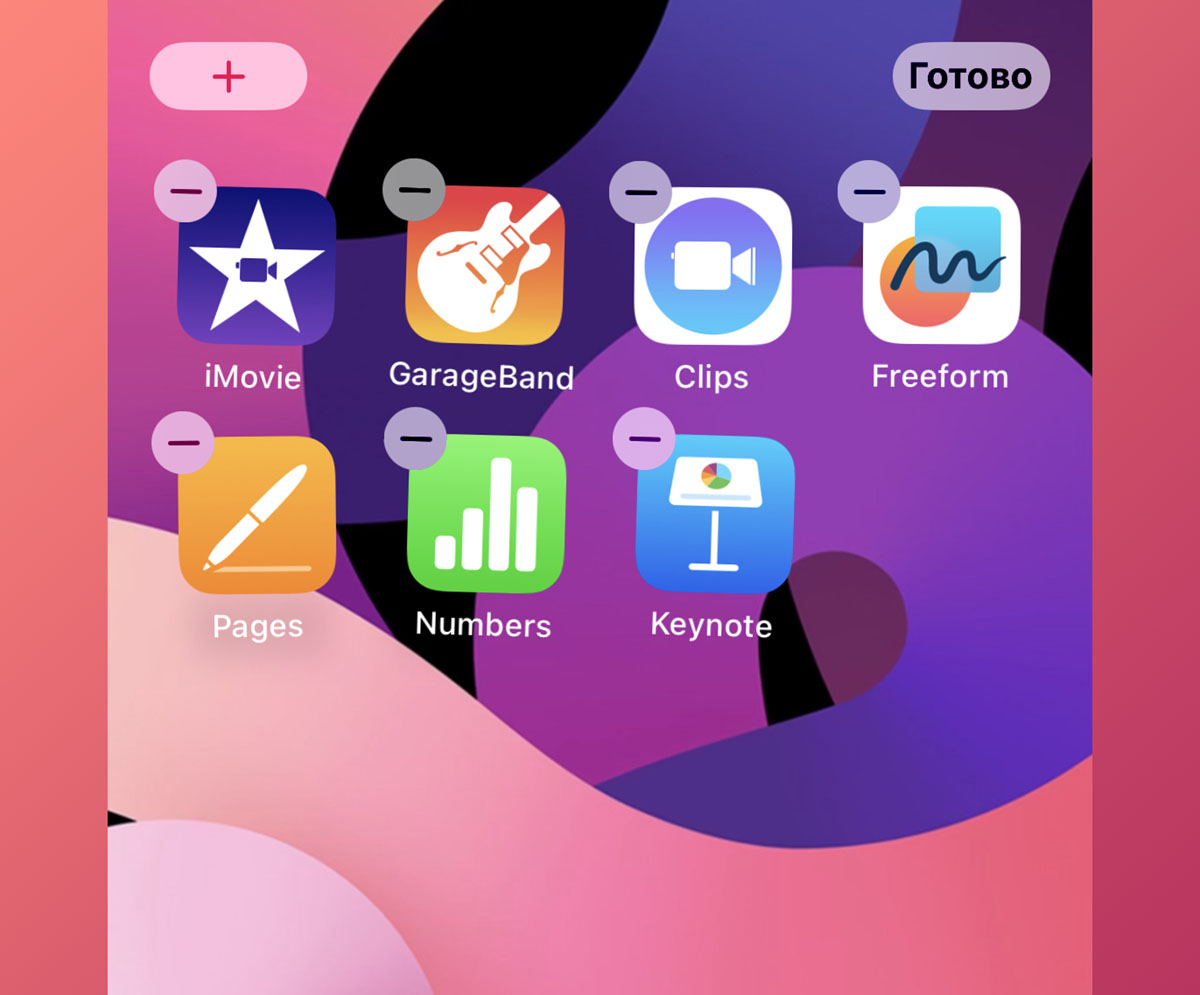The width and height of the screenshot is (1200, 995).
Task: Select the iMovie app icon
Action: pos(257,267)
